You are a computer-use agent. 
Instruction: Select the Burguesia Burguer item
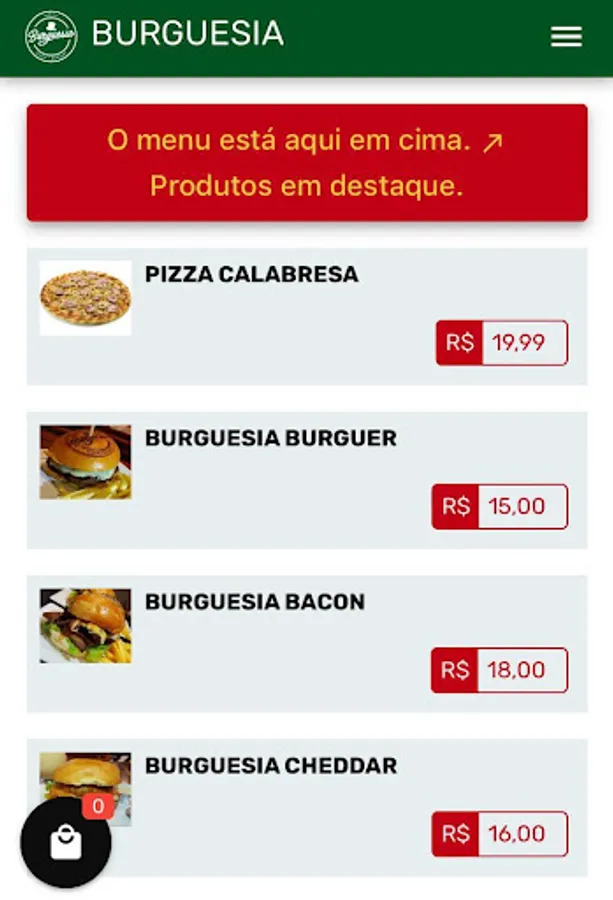271,439
